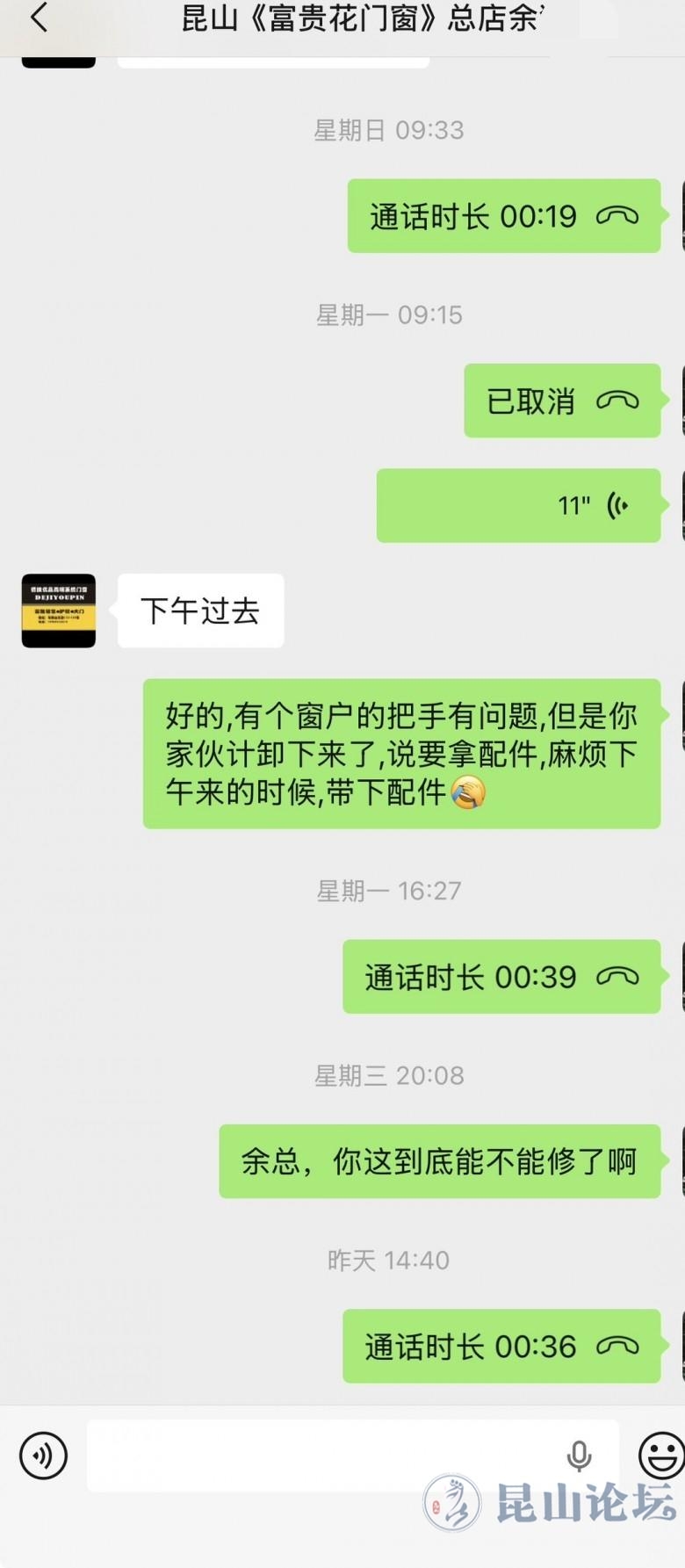Redial from the 00:19 call record

(x=503, y=216)
